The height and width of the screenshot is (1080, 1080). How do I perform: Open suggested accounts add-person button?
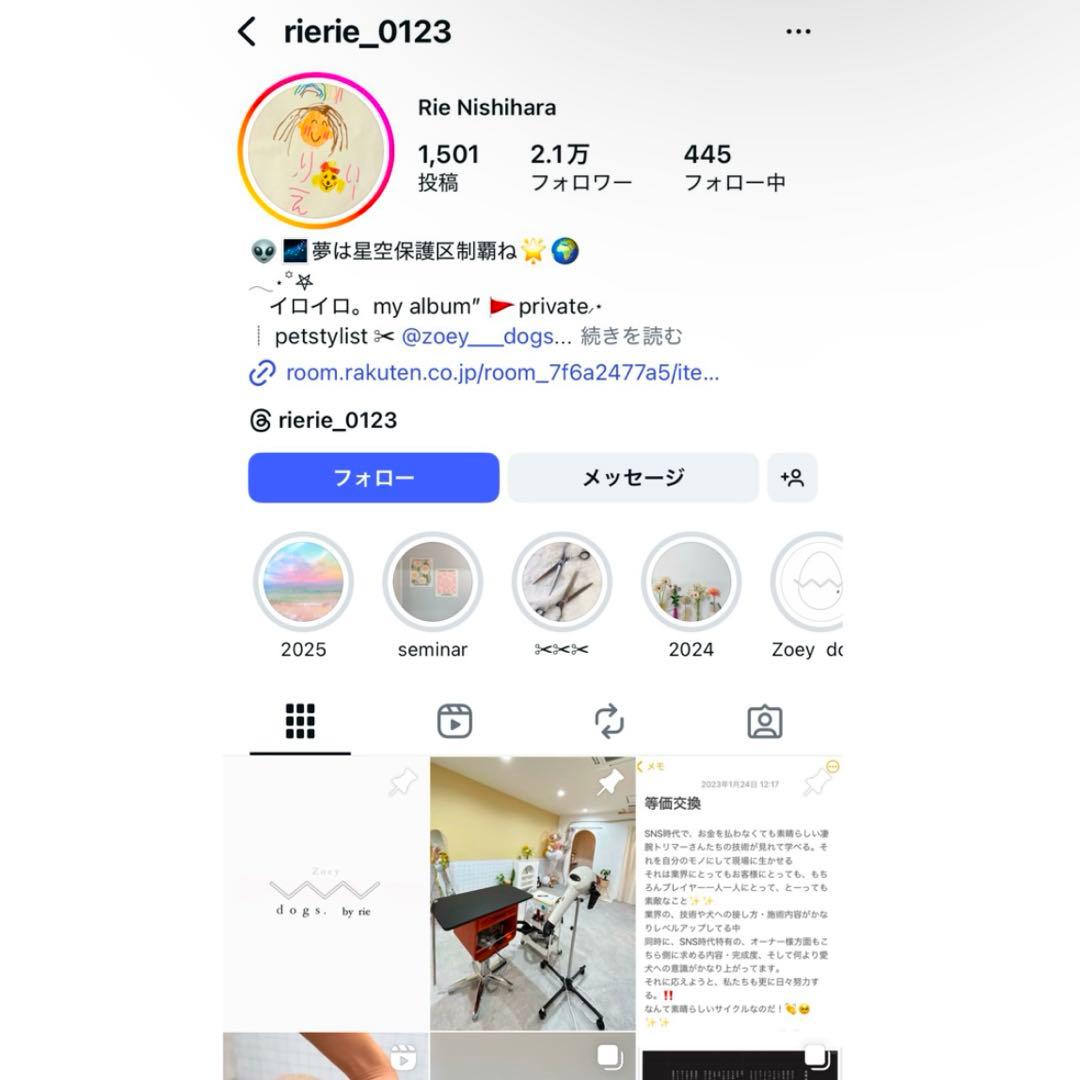792,478
